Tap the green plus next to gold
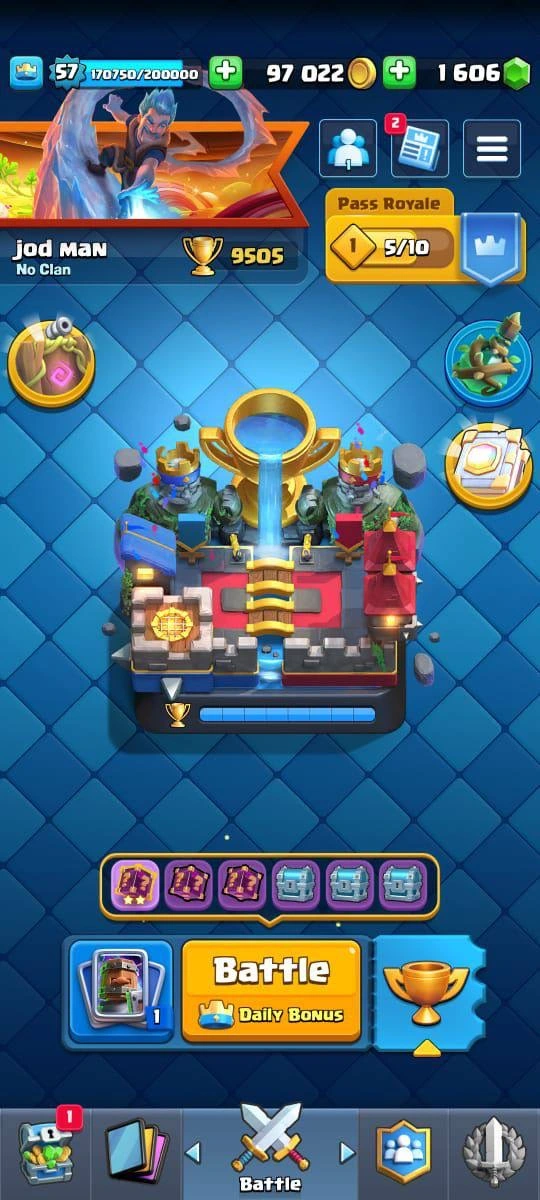Viewport: 540px width, 1200px height. (226, 73)
